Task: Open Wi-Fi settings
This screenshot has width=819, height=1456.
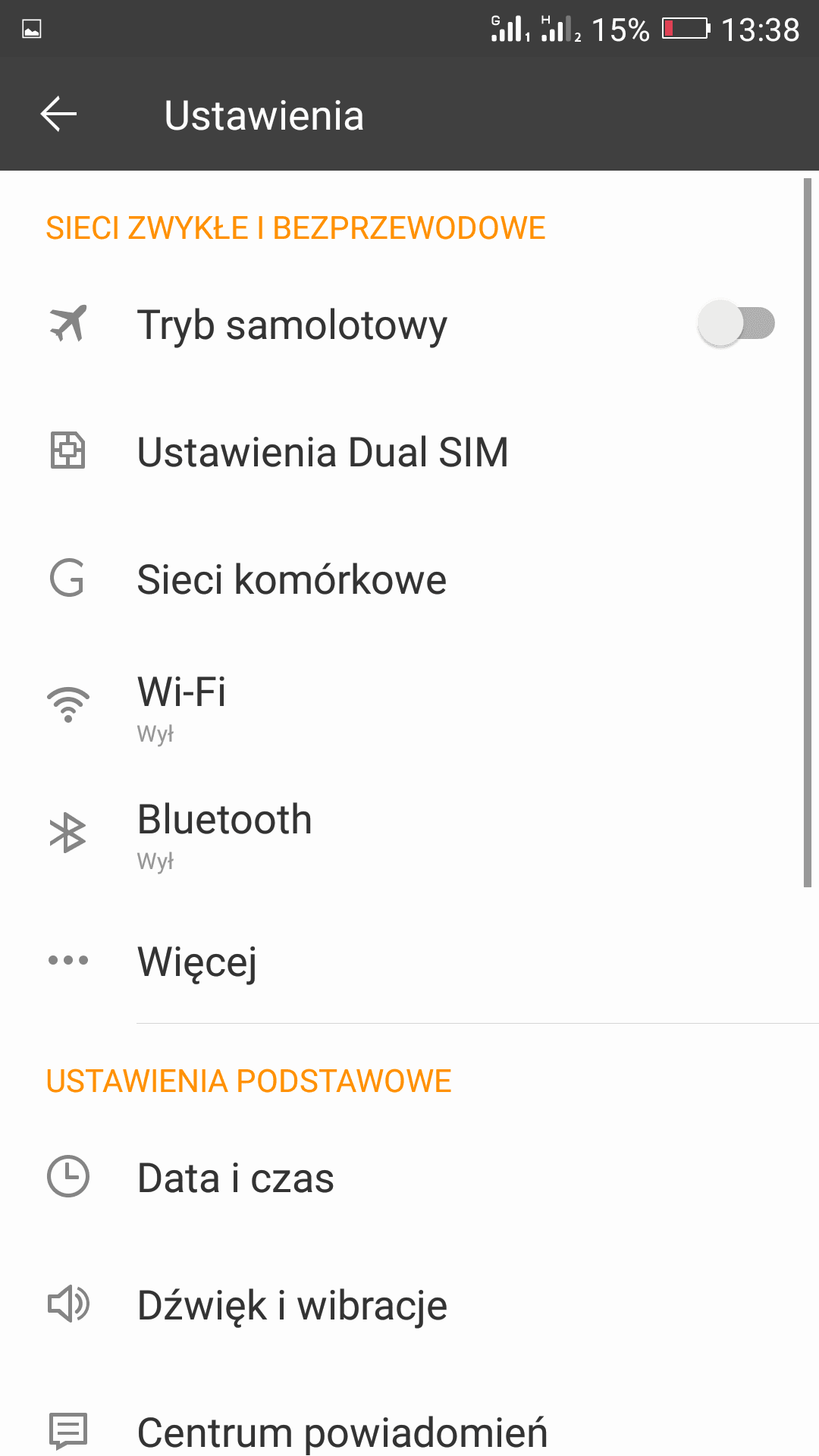Action: click(409, 707)
